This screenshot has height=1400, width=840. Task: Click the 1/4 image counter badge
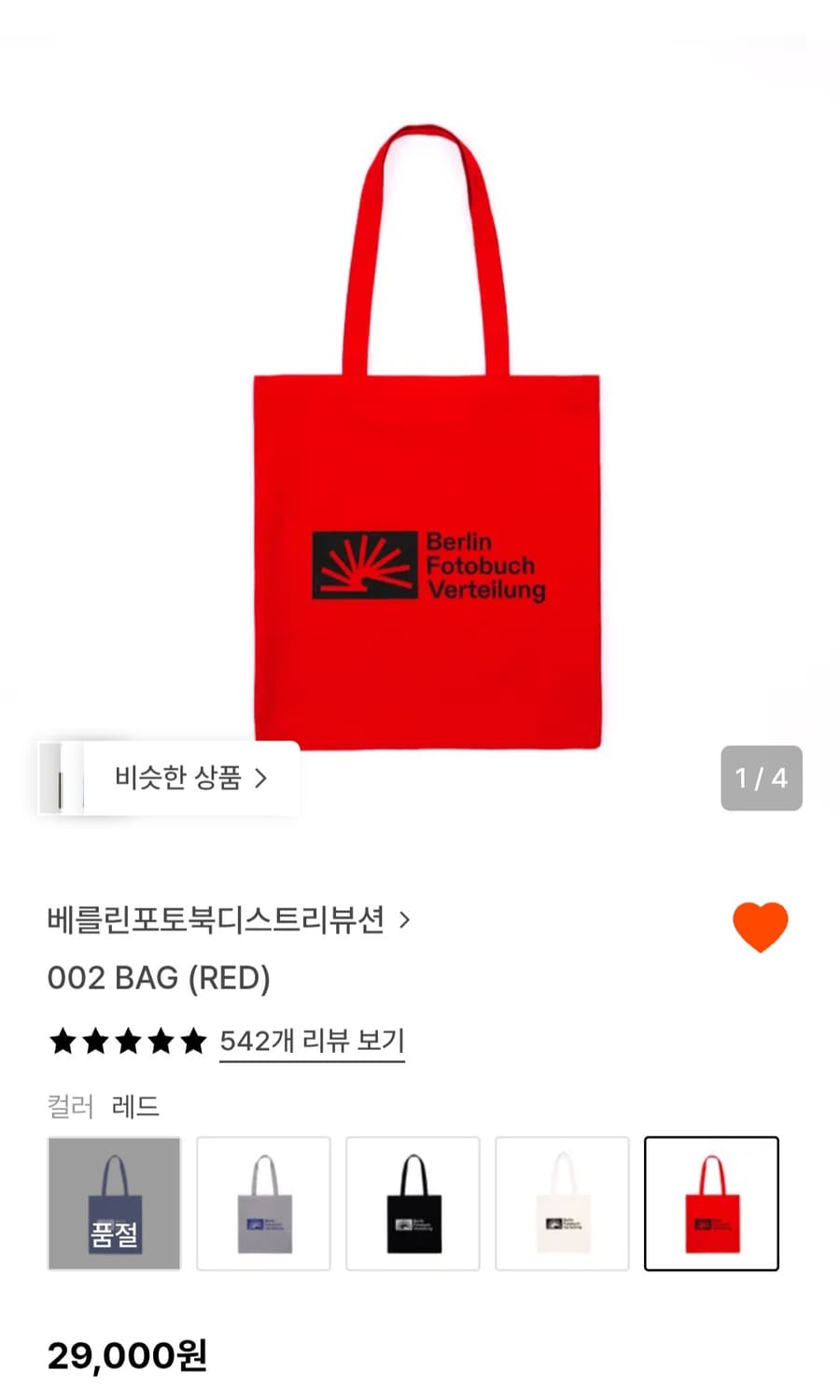click(762, 777)
